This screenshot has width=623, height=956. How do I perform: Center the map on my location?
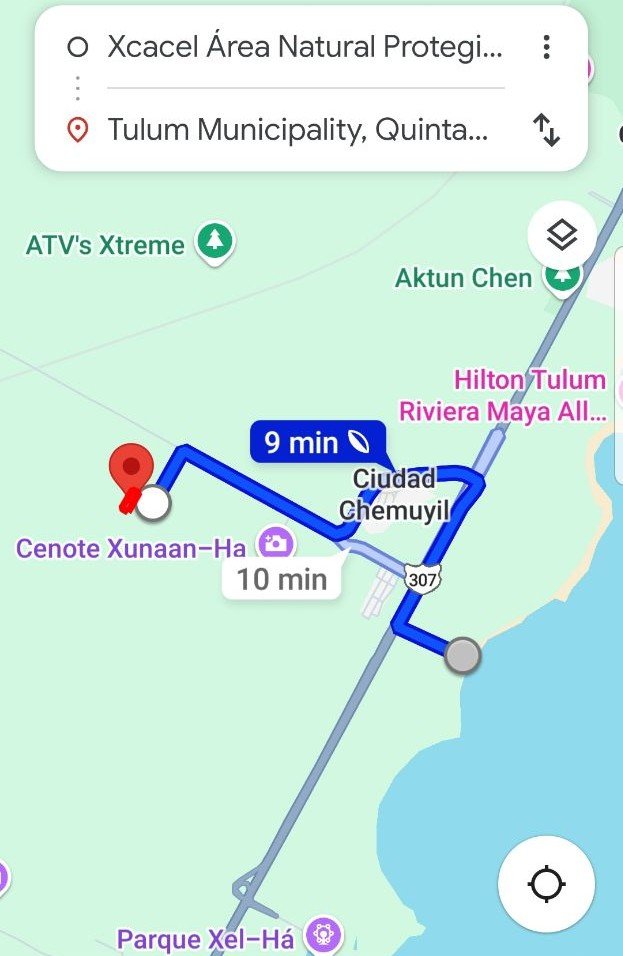pyautogui.click(x=546, y=884)
